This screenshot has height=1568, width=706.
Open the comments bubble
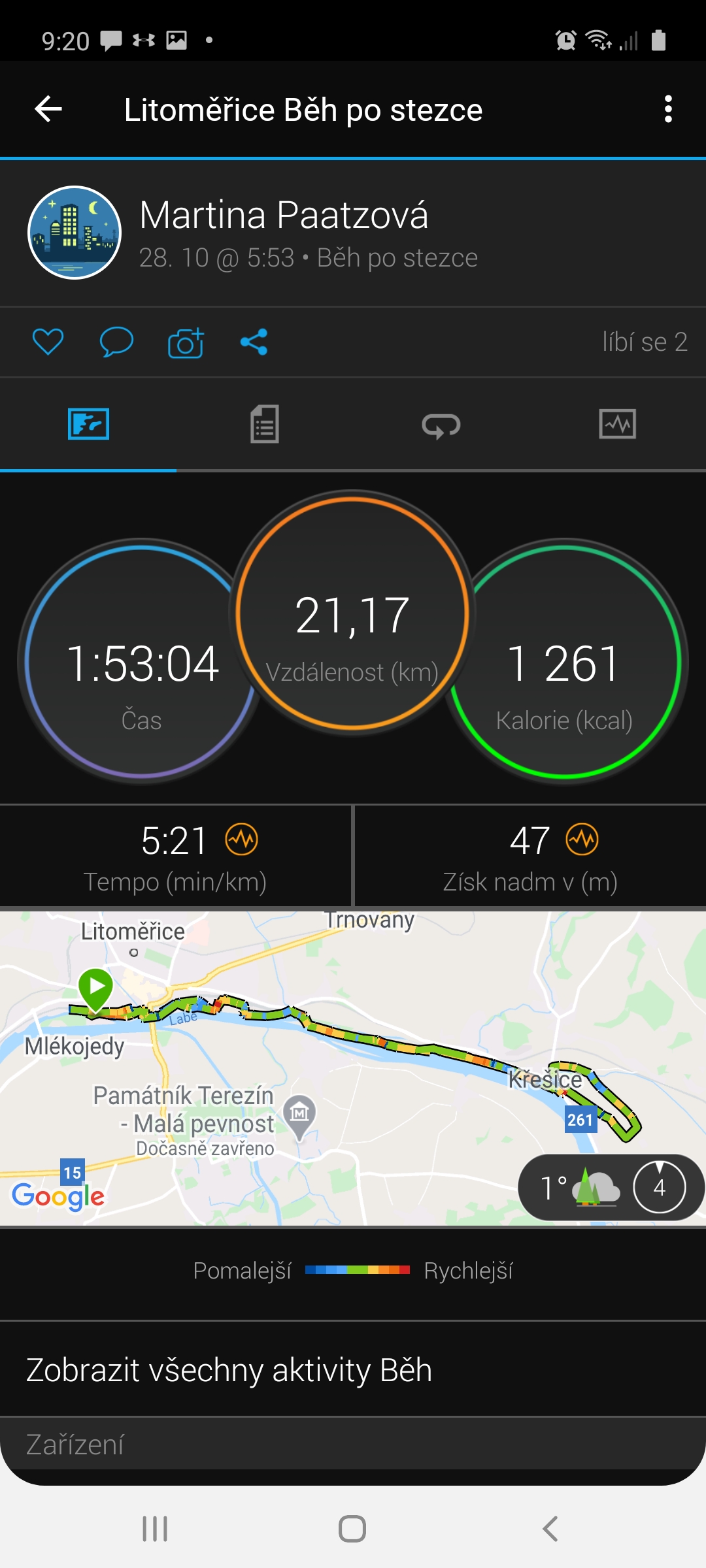pyautogui.click(x=116, y=342)
